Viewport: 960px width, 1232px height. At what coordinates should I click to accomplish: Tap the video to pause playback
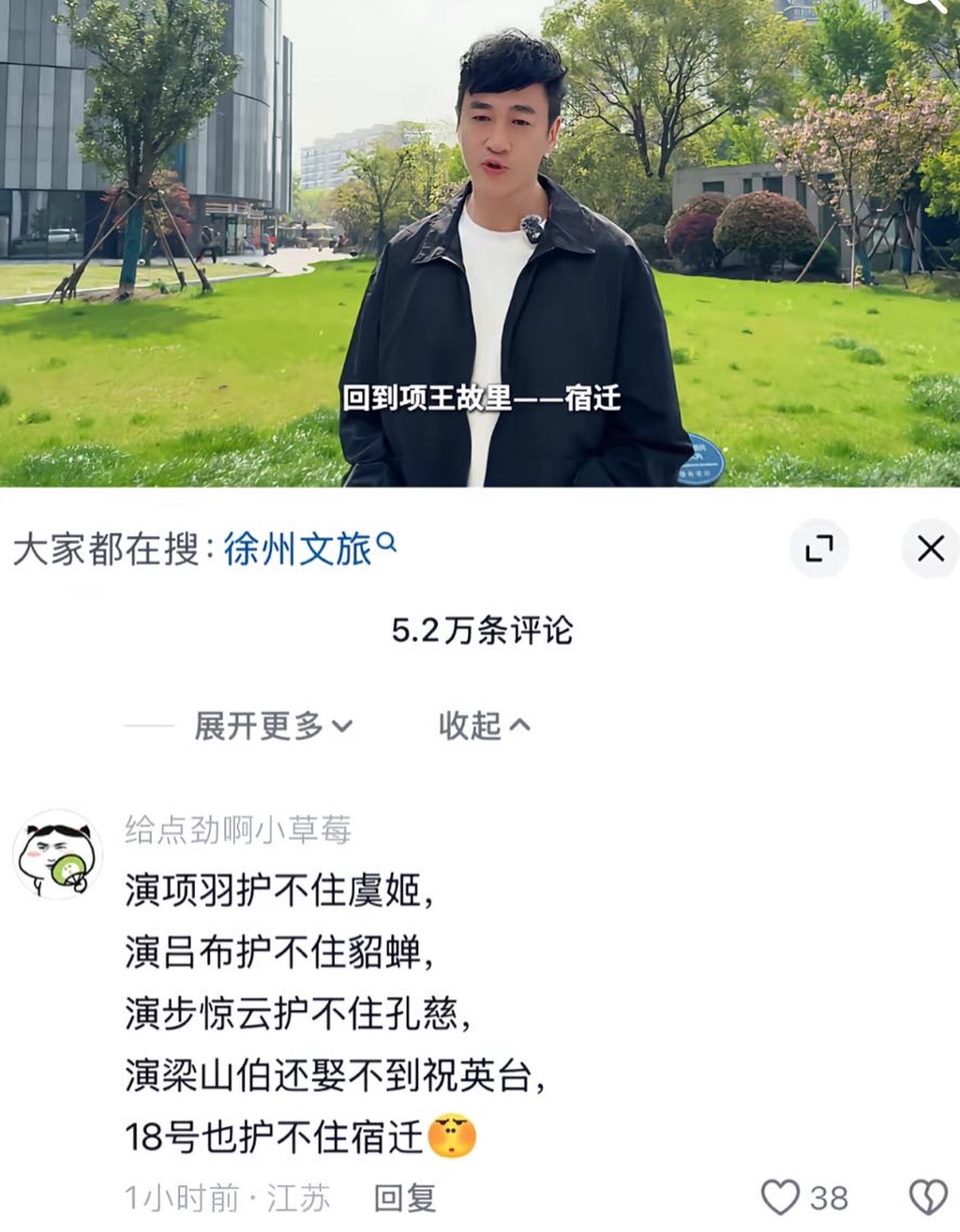[480, 244]
